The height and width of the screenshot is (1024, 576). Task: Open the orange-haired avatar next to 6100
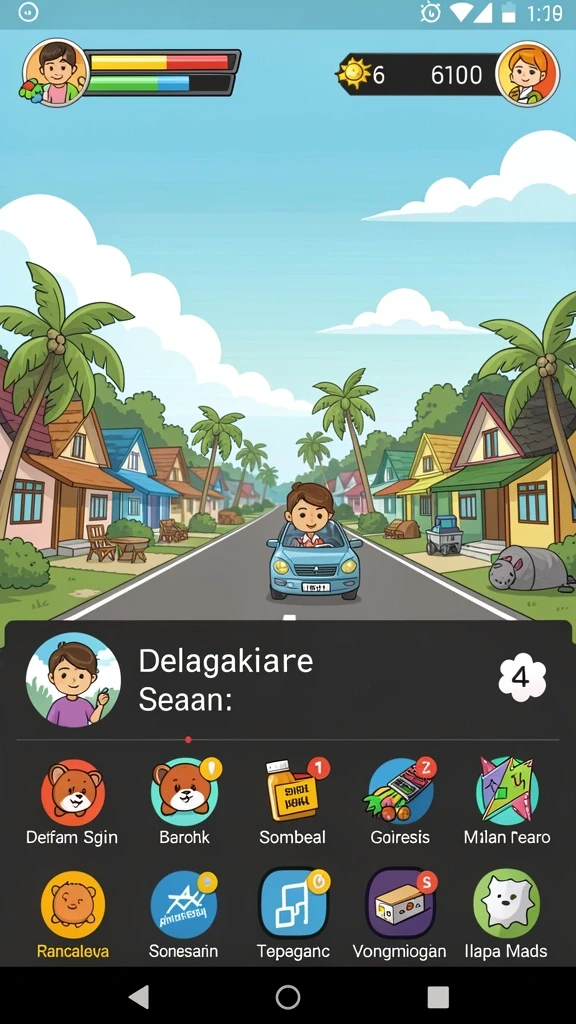point(528,74)
